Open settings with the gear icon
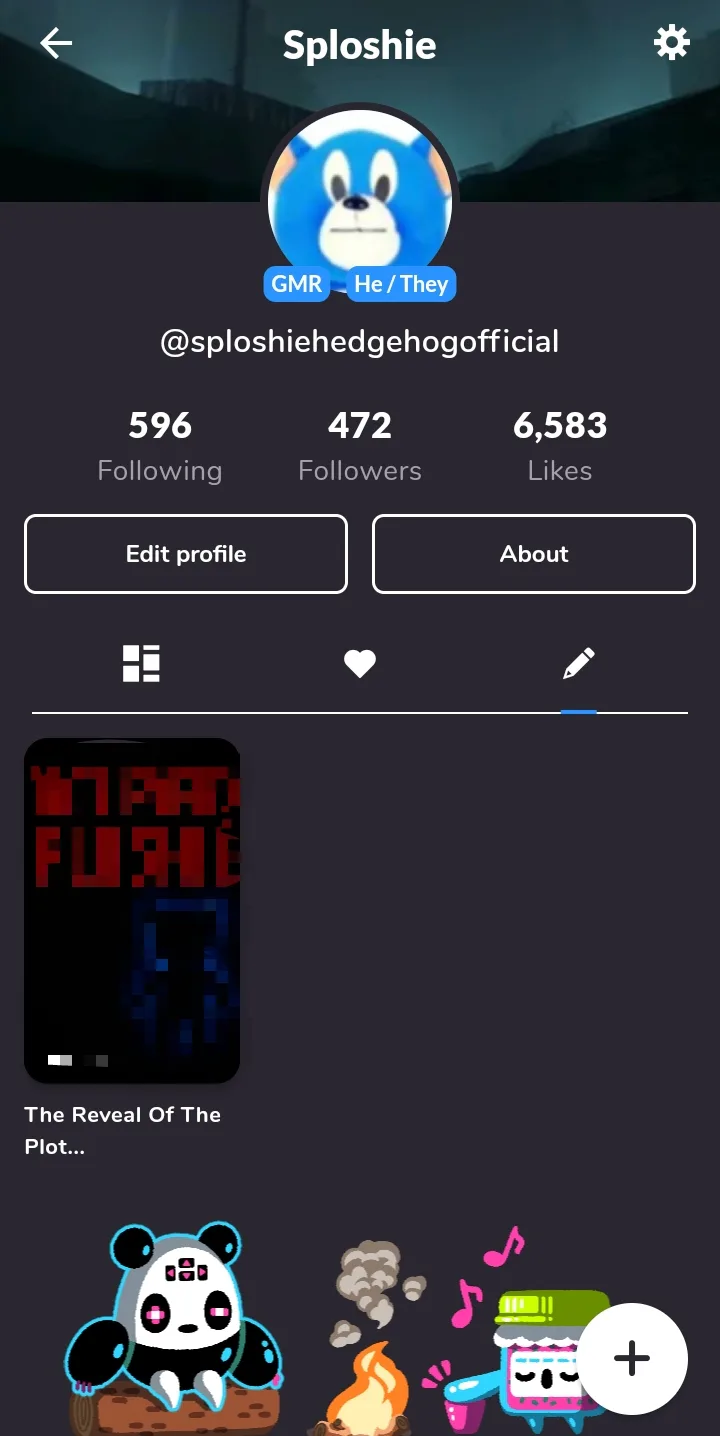The height and width of the screenshot is (1436, 720). 671,43
